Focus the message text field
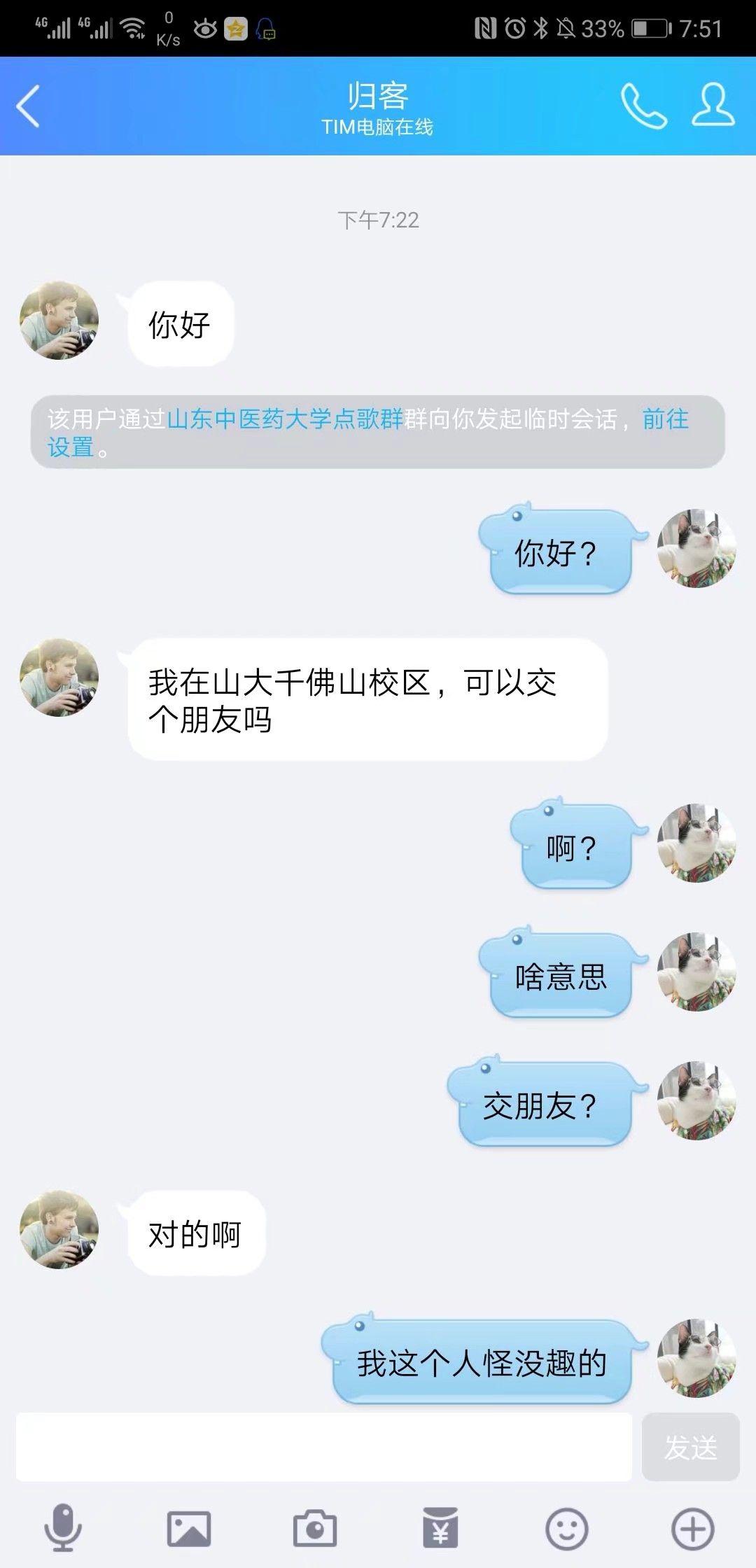Viewport: 756px width, 1568px height. (324, 1446)
